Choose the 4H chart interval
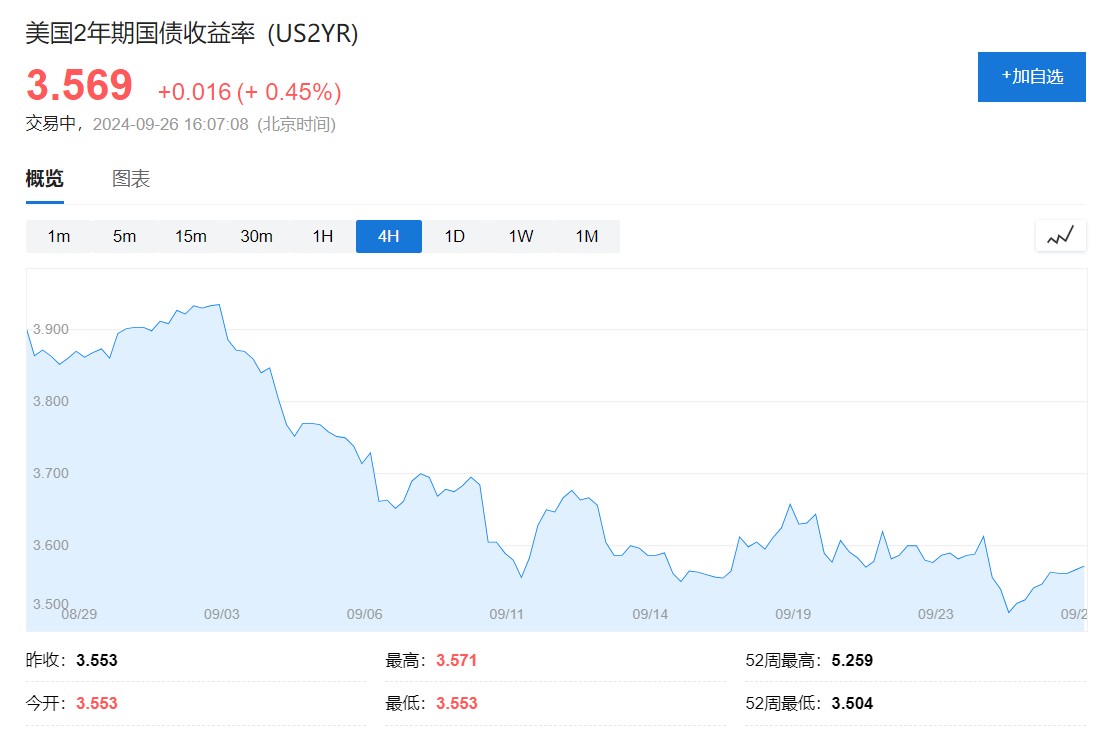1100x740 pixels. pos(388,236)
